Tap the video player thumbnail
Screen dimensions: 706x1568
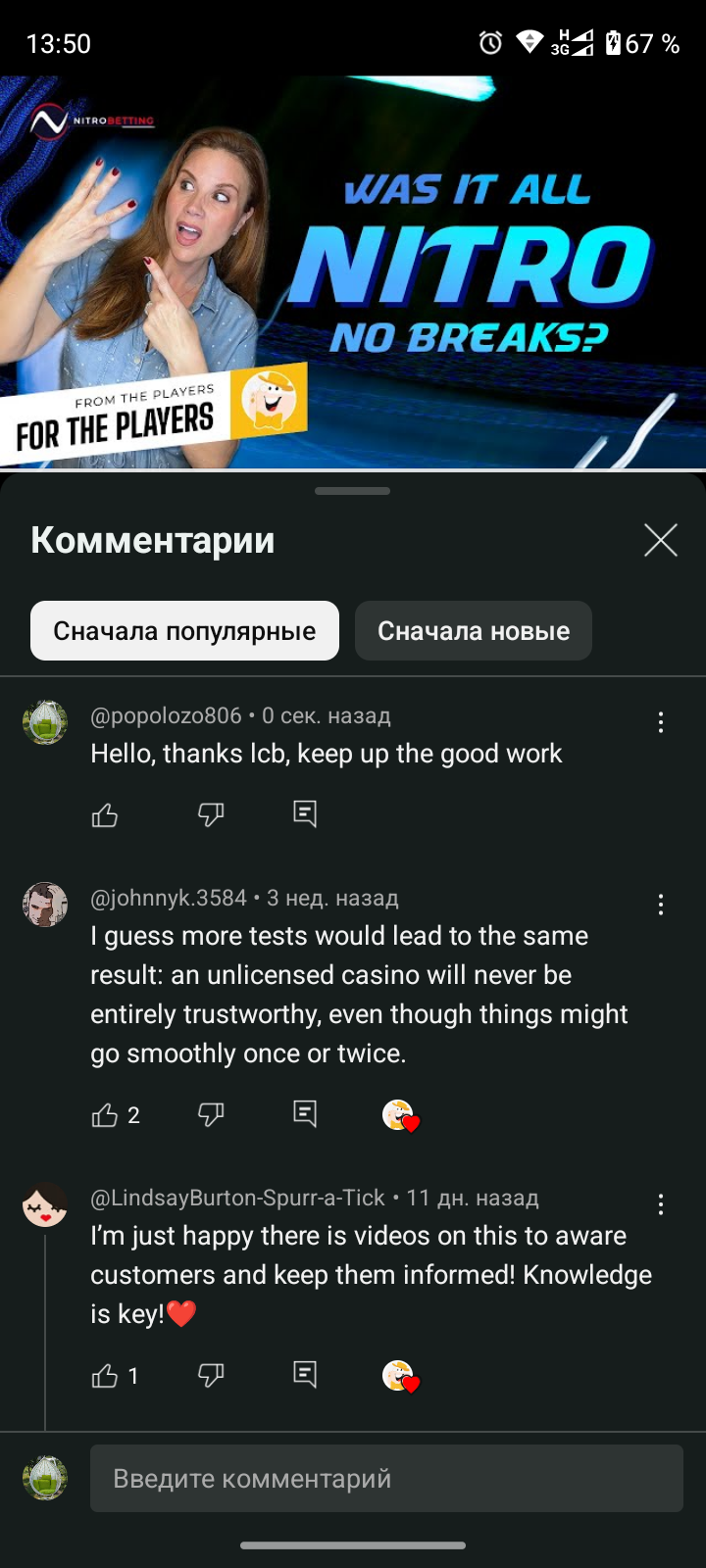click(x=353, y=272)
